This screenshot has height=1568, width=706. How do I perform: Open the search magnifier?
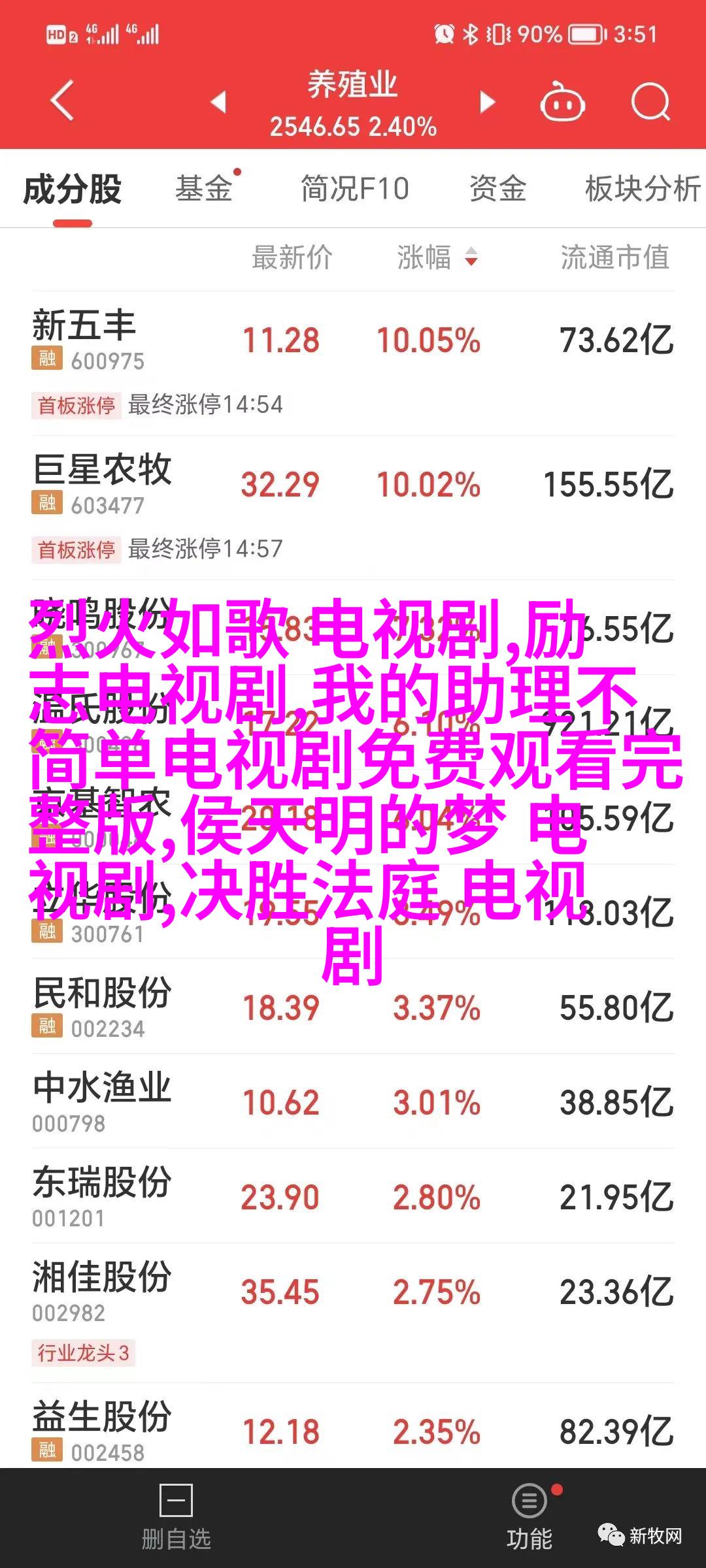[x=650, y=102]
